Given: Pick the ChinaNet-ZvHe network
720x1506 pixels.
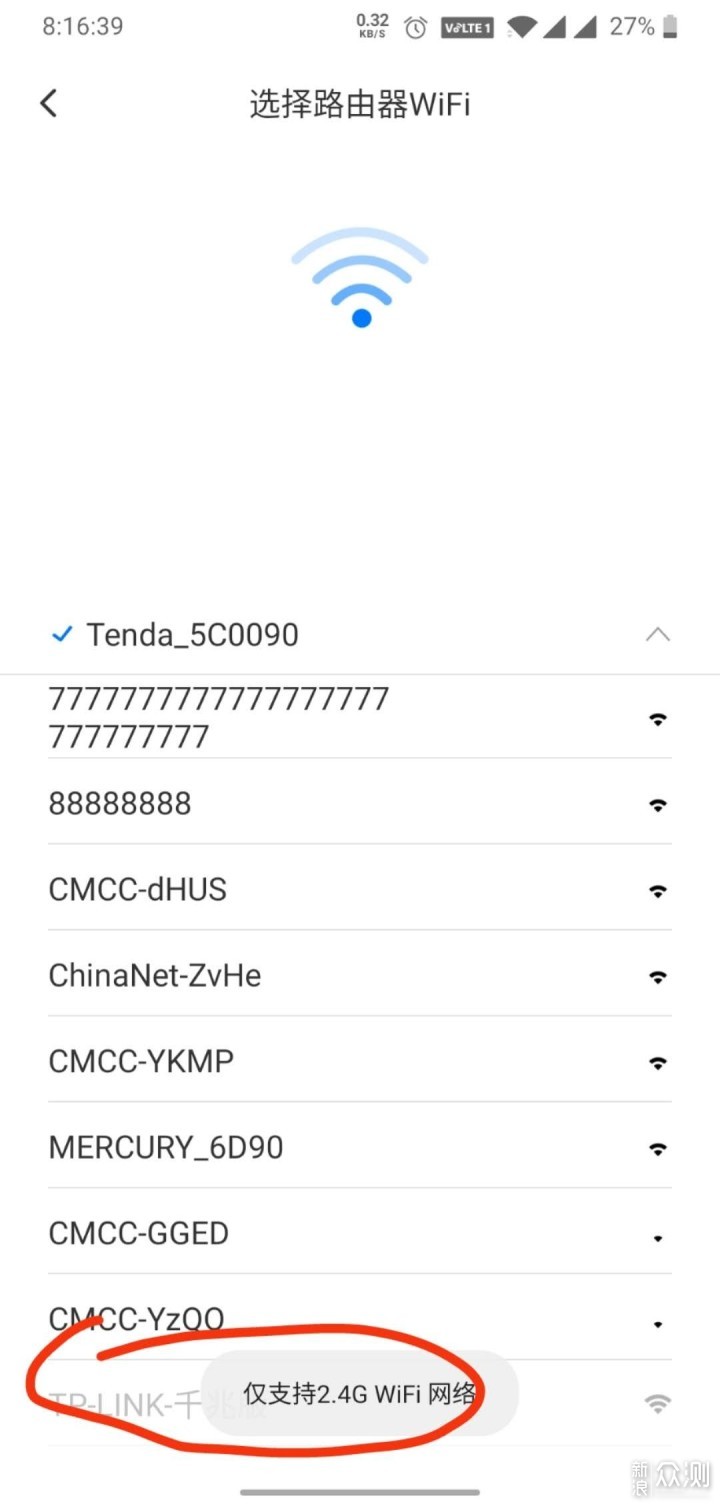Looking at the screenshot, I should [360, 975].
